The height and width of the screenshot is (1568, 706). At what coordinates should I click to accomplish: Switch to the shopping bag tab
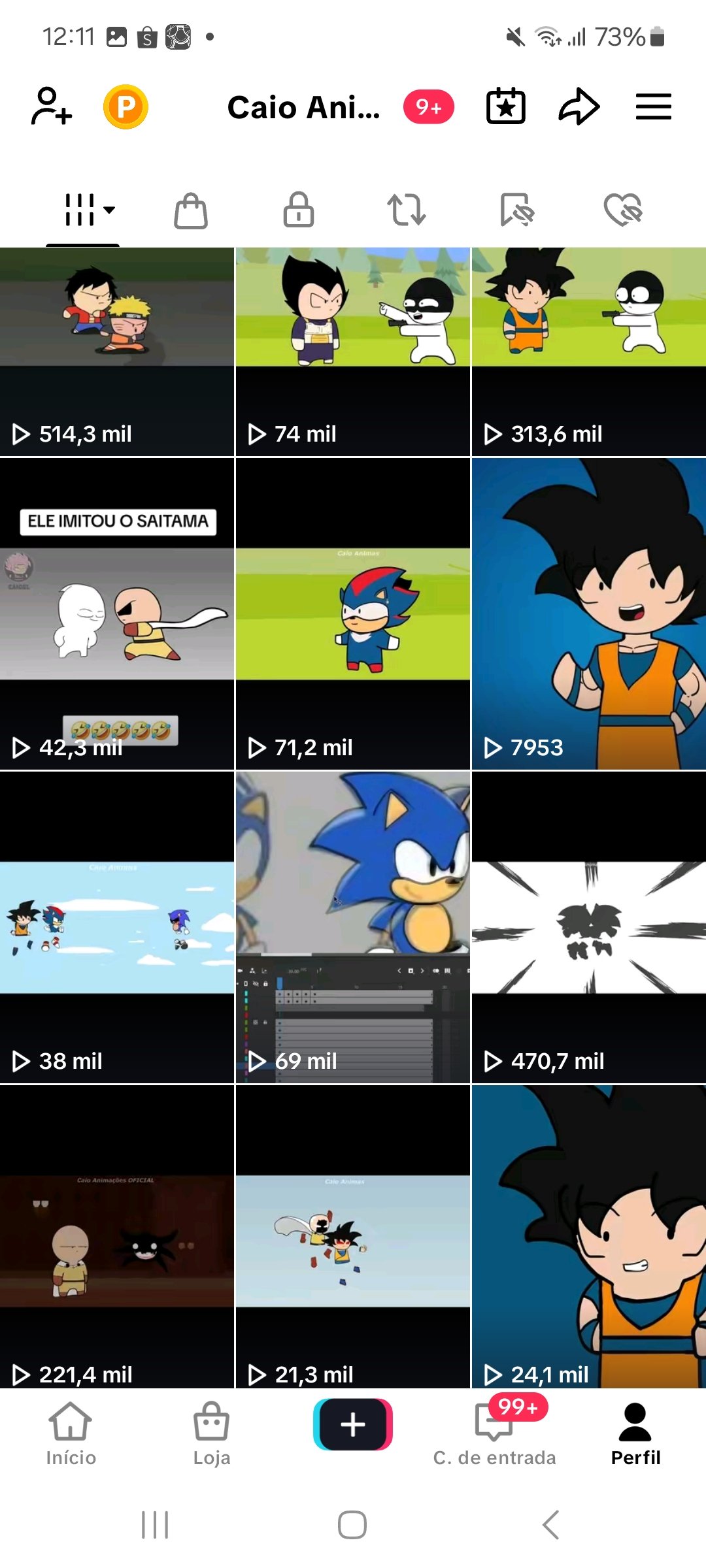coord(191,210)
